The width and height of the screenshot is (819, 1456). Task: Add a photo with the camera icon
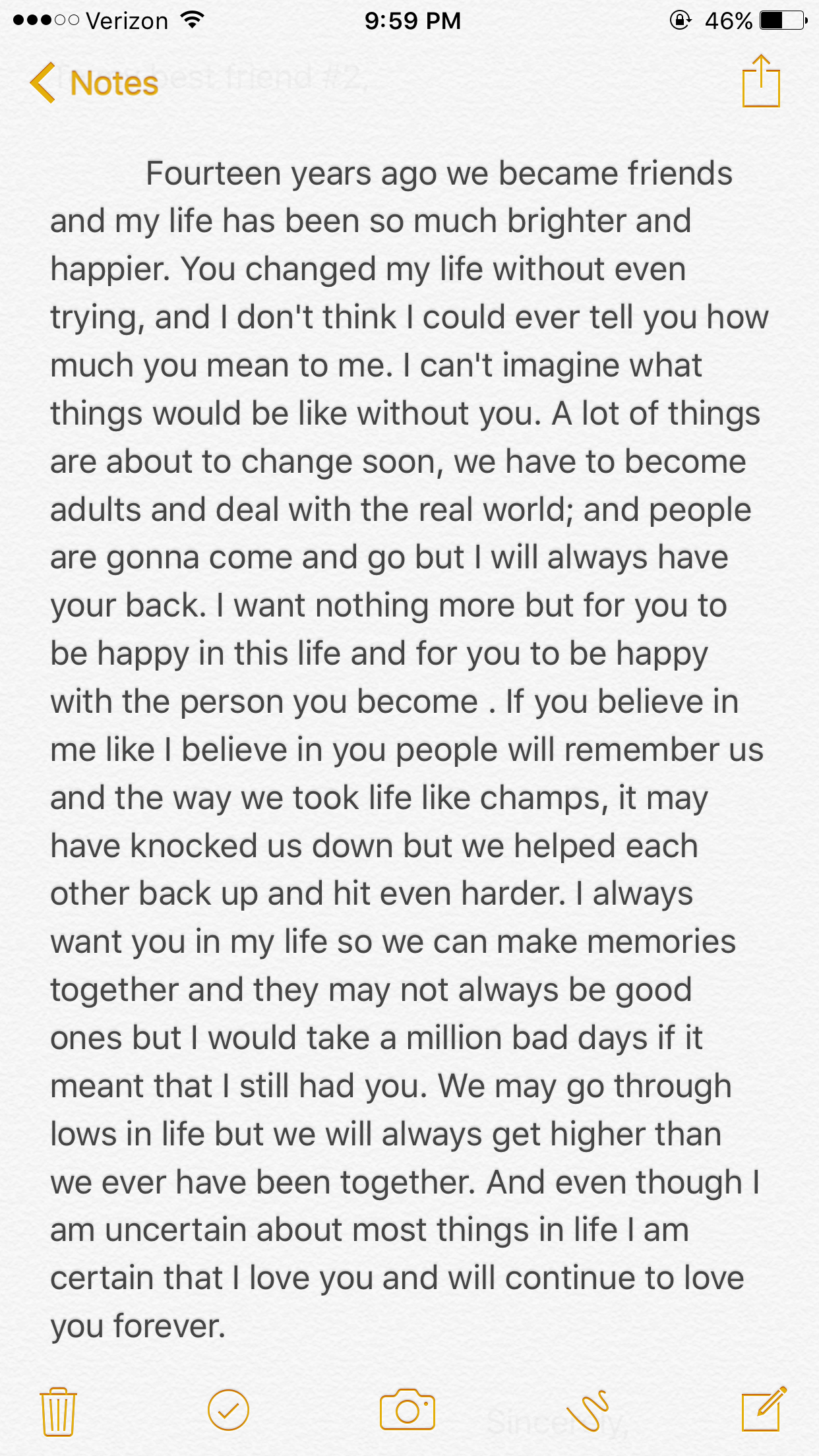408,1410
